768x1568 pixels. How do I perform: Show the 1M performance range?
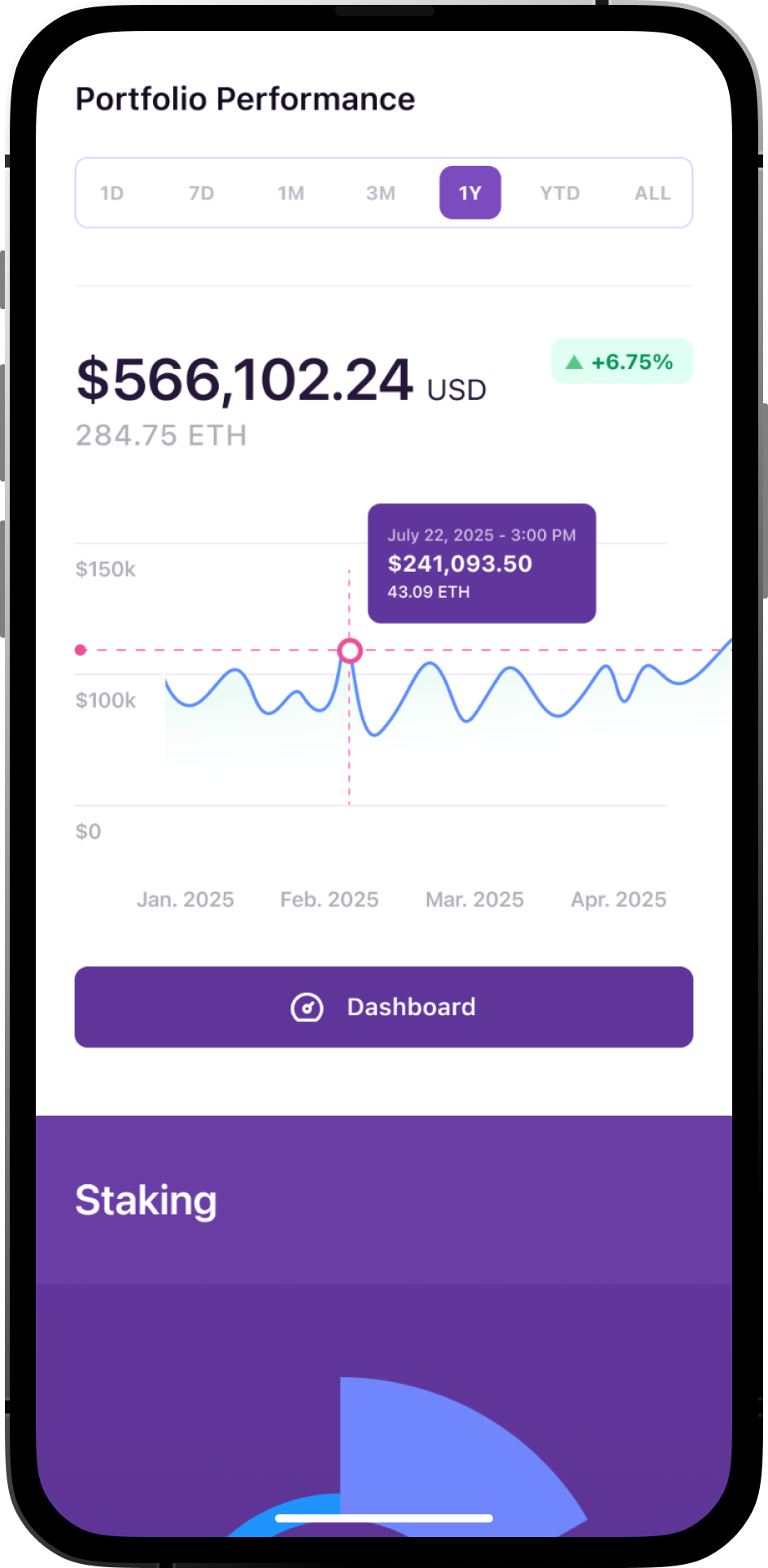pos(290,194)
